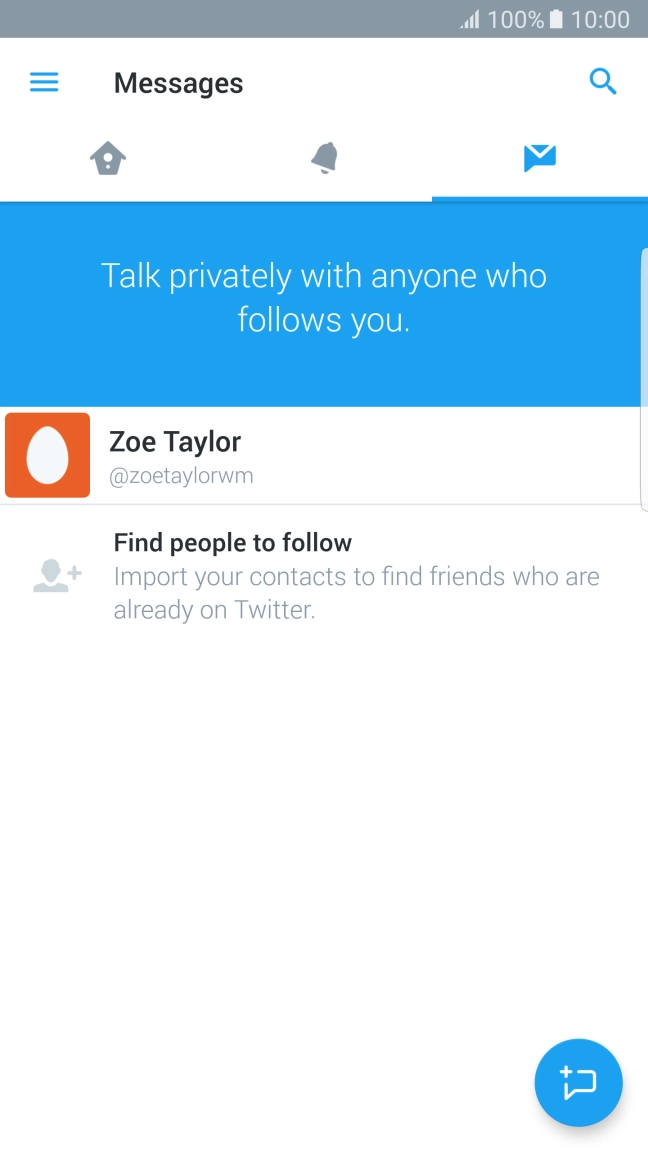Open the navigation drawer menu
The height and width of the screenshot is (1152, 648).
(x=44, y=82)
